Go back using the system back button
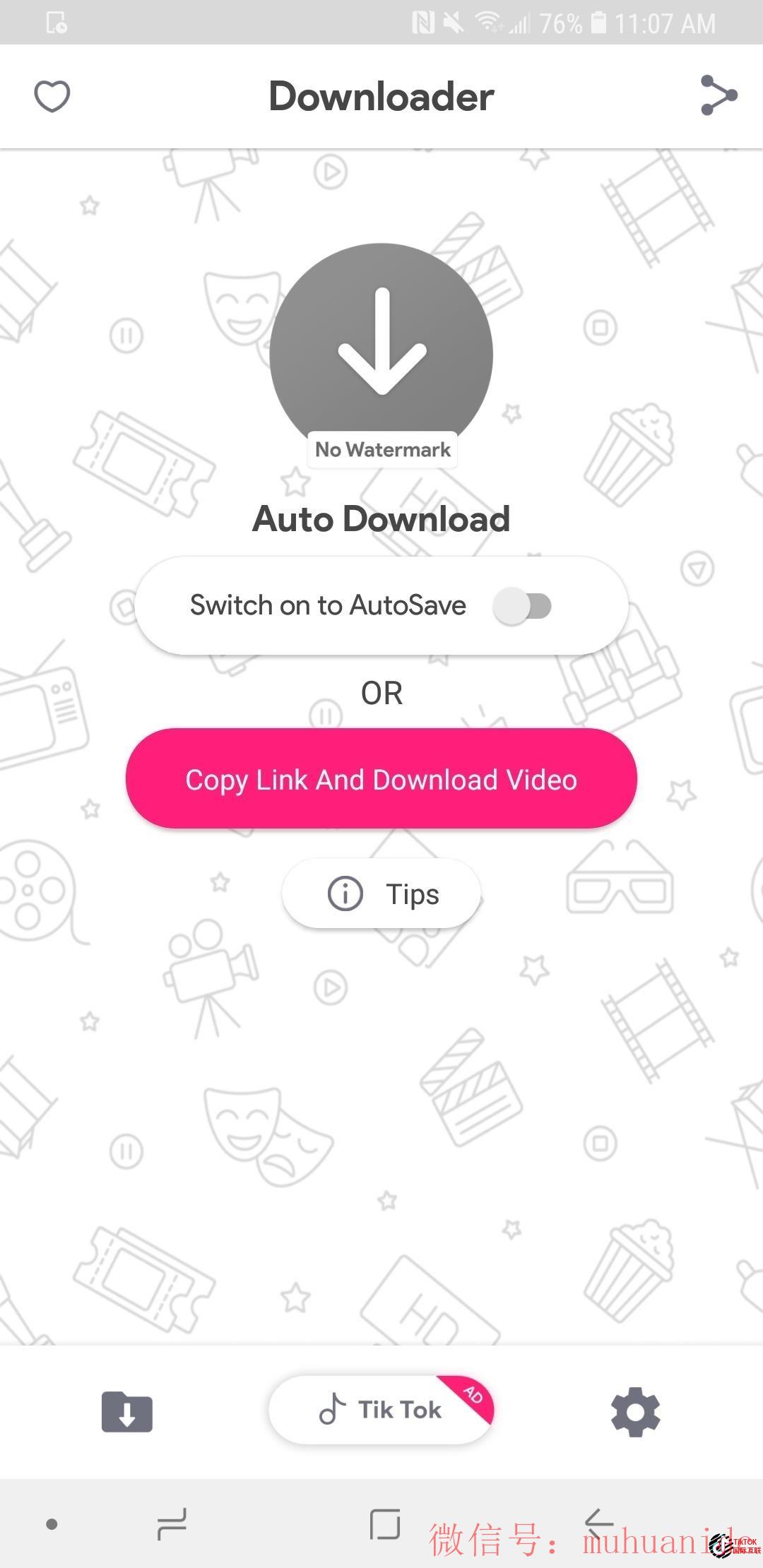Viewport: 763px width, 1568px height. pyautogui.click(x=598, y=1523)
